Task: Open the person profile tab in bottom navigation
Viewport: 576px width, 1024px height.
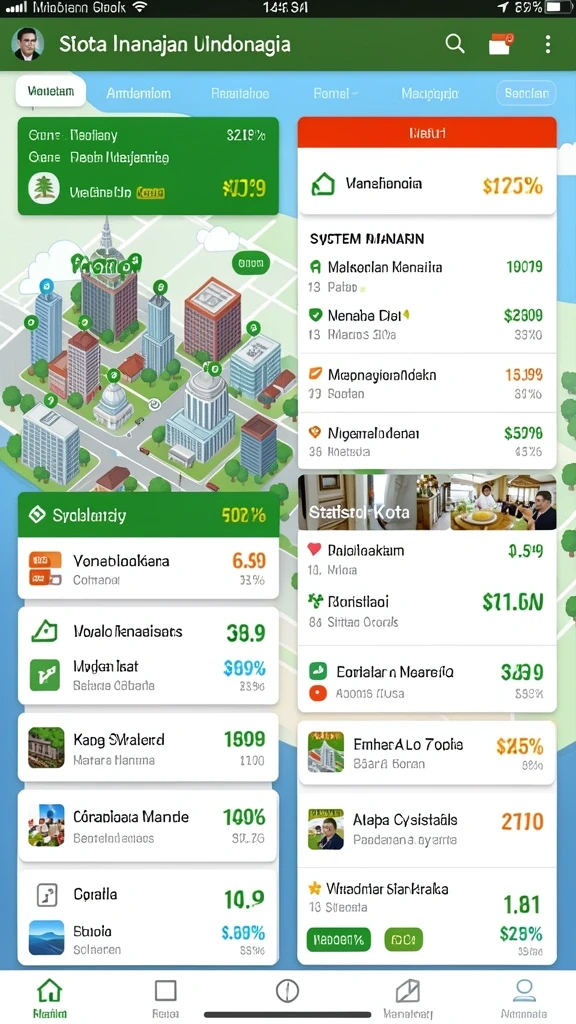Action: (524, 999)
